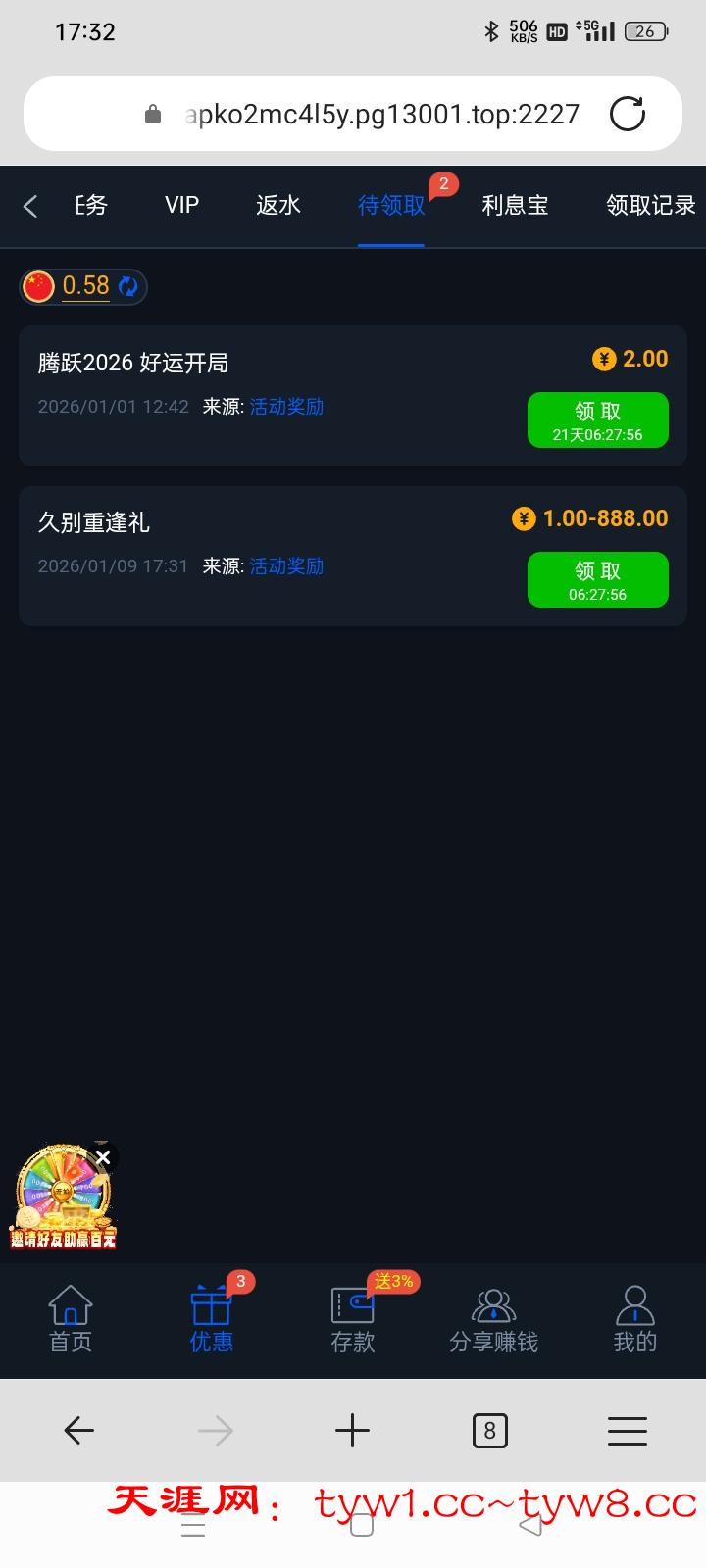Claim the 久别重逢礼 reward
706x1568 pixels.
(597, 579)
